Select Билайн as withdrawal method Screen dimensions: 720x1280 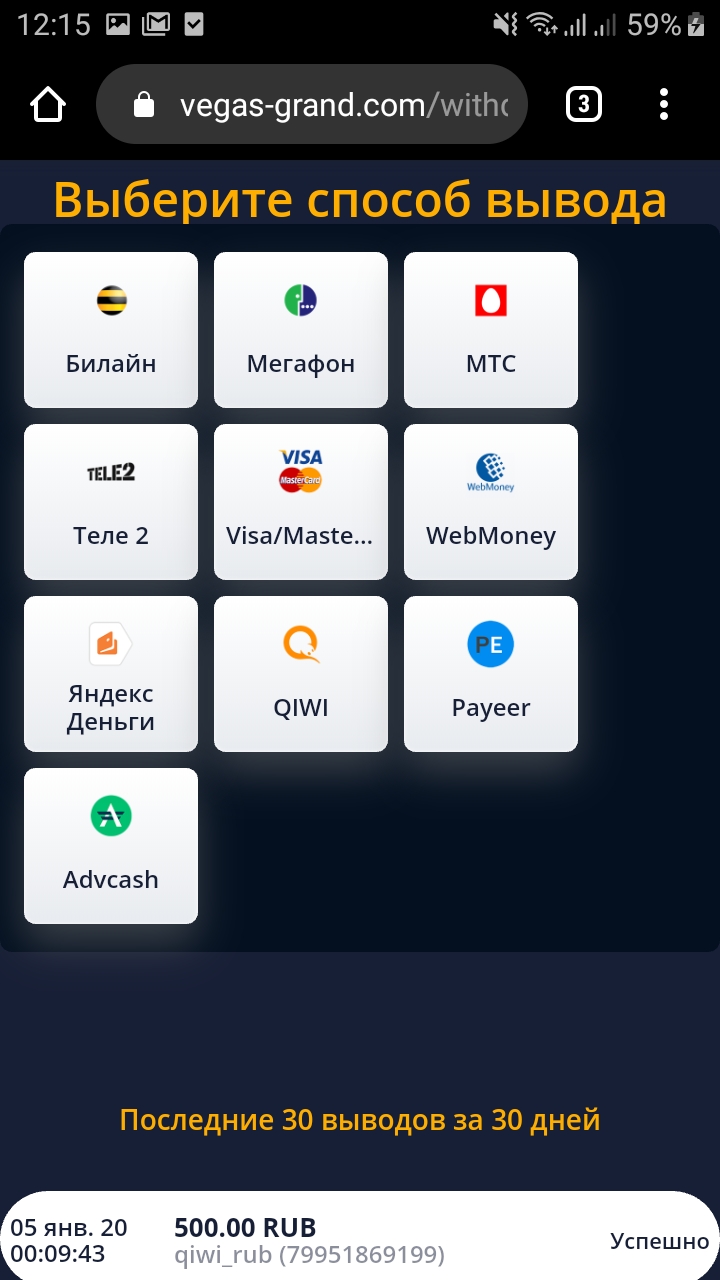tap(111, 330)
